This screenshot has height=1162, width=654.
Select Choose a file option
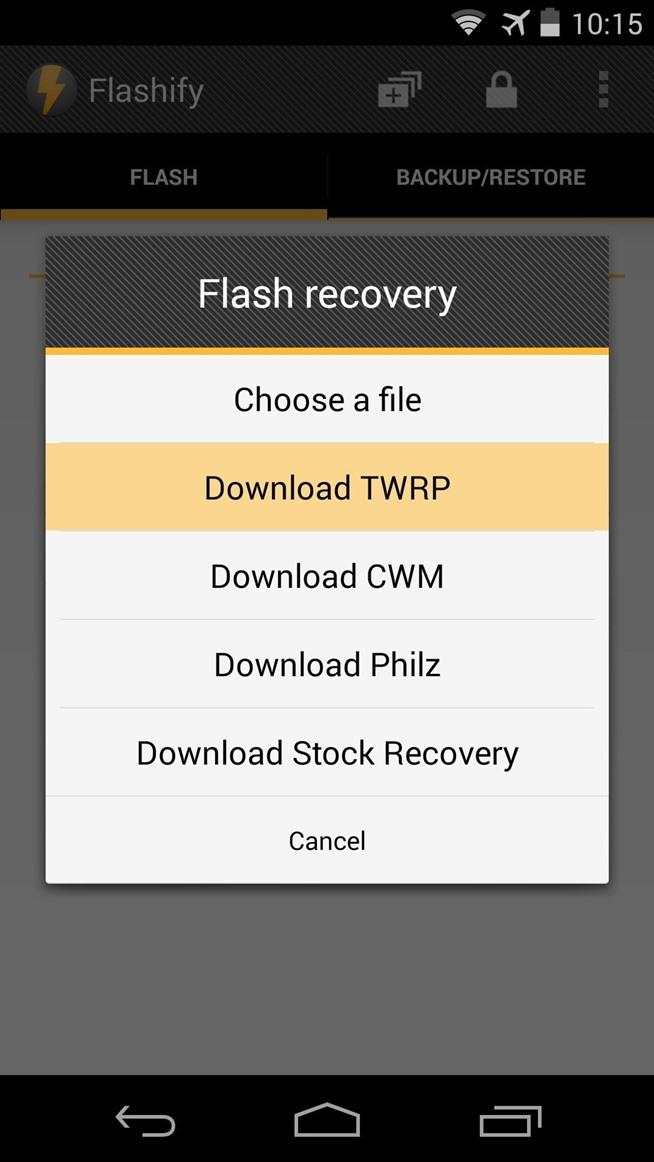[327, 400]
